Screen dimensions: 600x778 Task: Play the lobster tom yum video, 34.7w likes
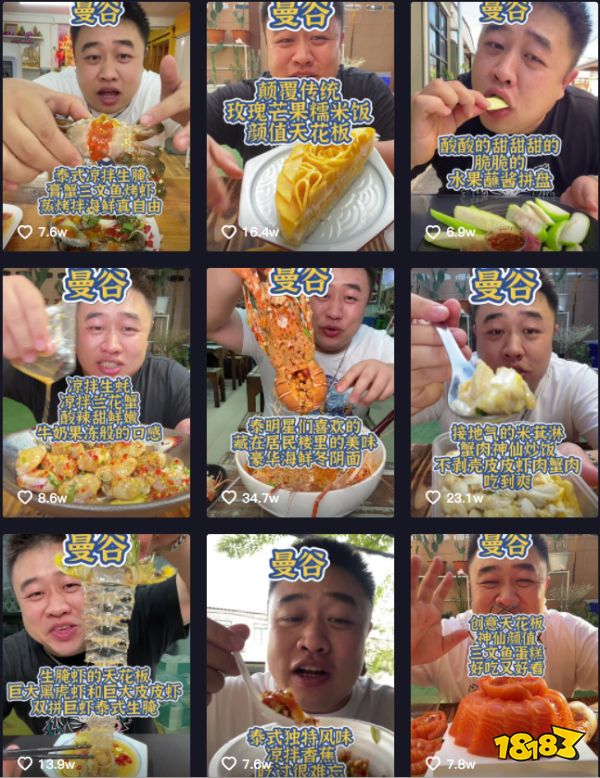click(x=300, y=392)
